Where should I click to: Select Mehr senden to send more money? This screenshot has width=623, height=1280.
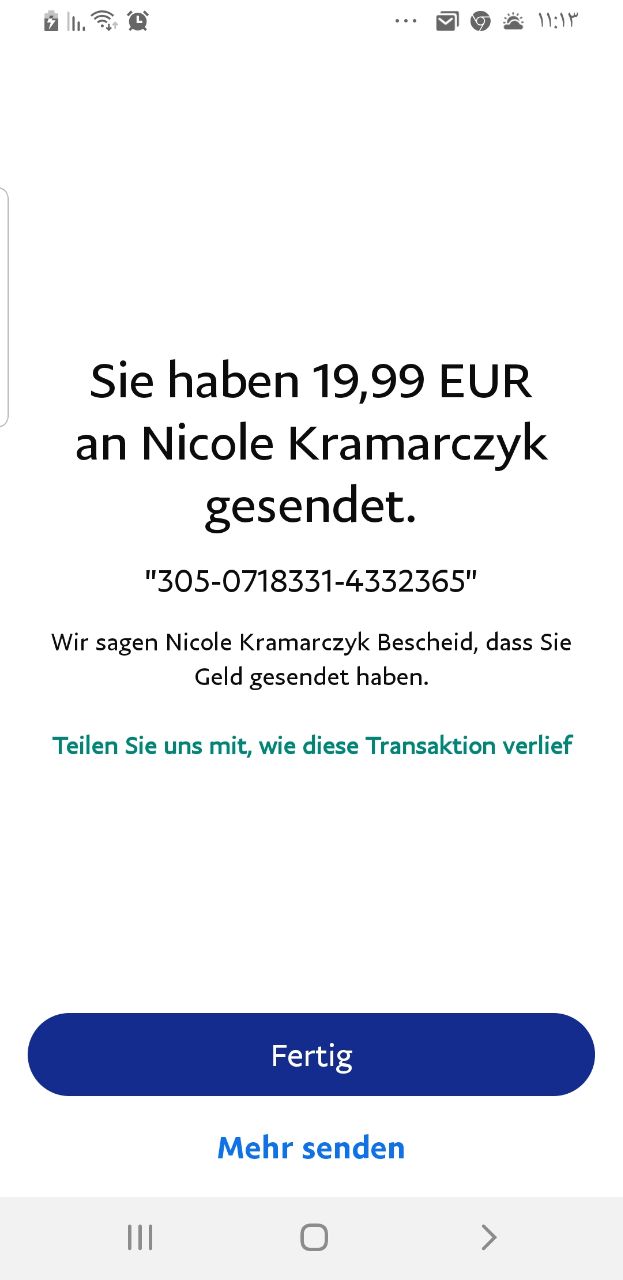coord(311,1147)
